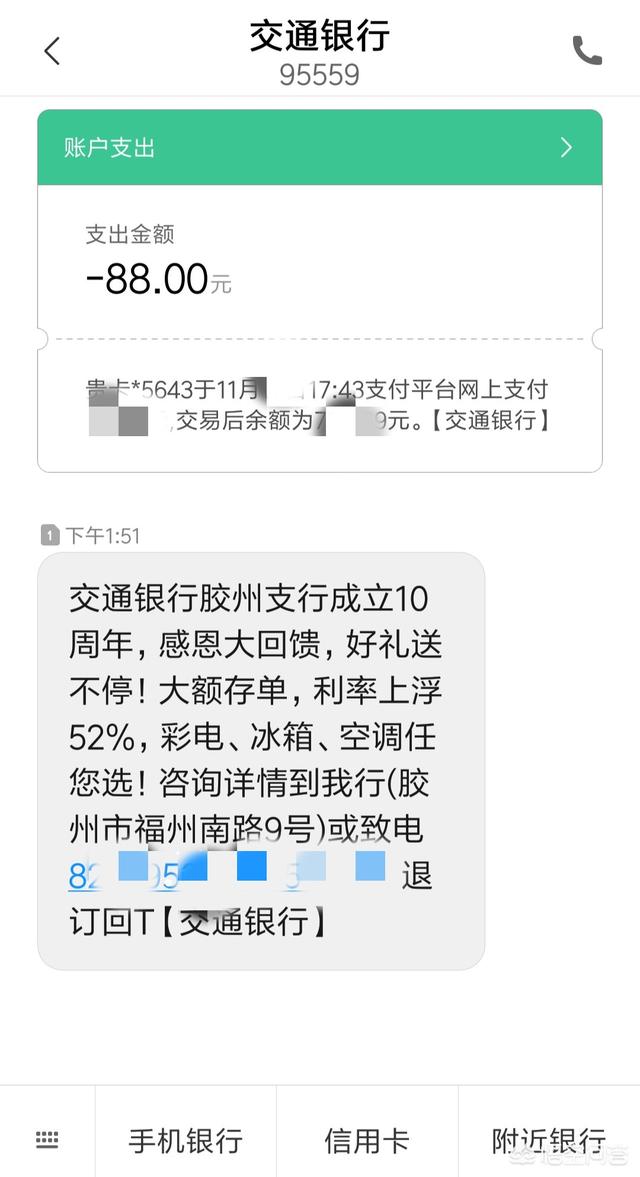Open the 手机银行 menu
The width and height of the screenshot is (640, 1177).
point(186,1140)
